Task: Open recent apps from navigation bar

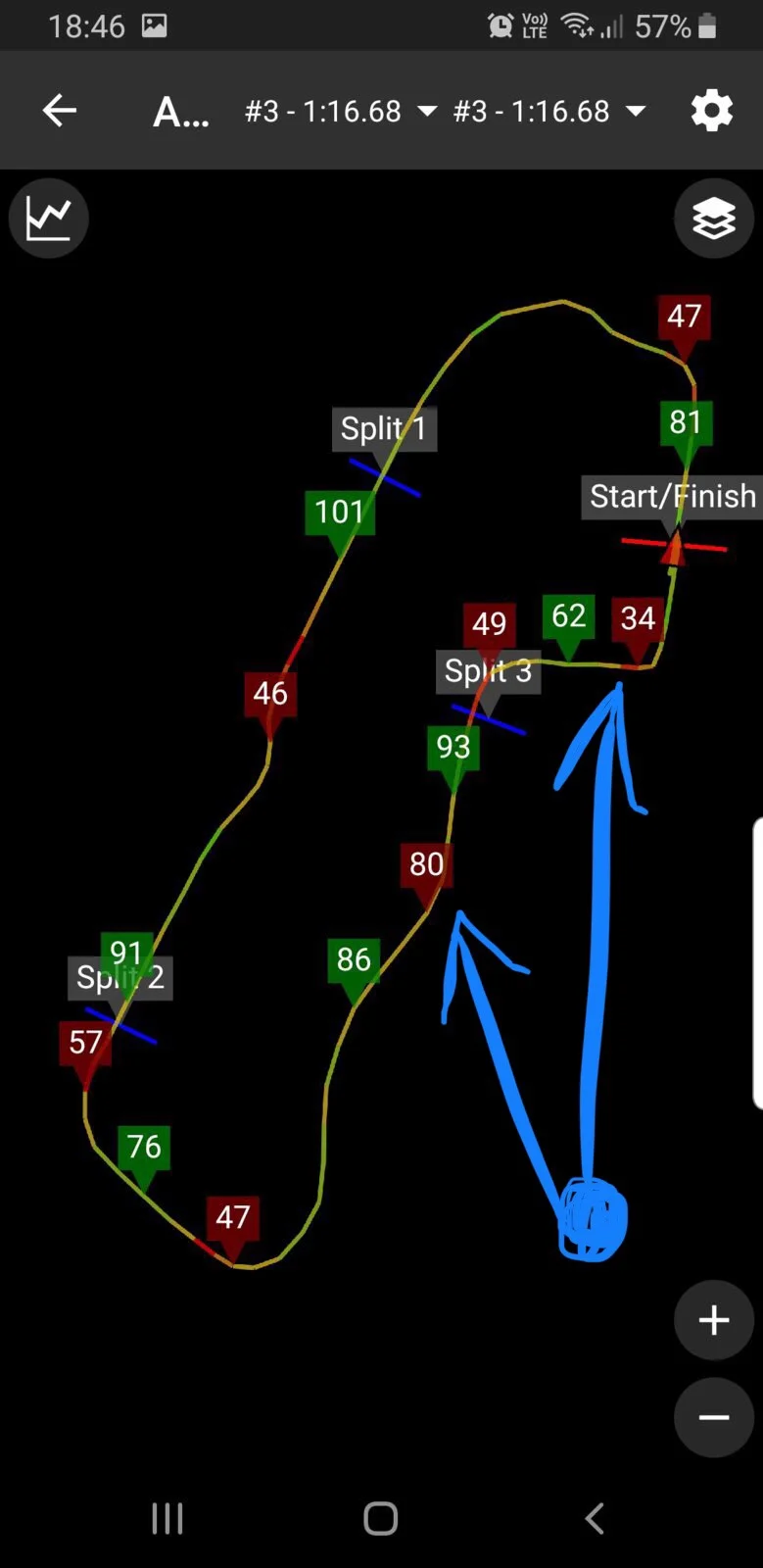Action: (x=167, y=1519)
